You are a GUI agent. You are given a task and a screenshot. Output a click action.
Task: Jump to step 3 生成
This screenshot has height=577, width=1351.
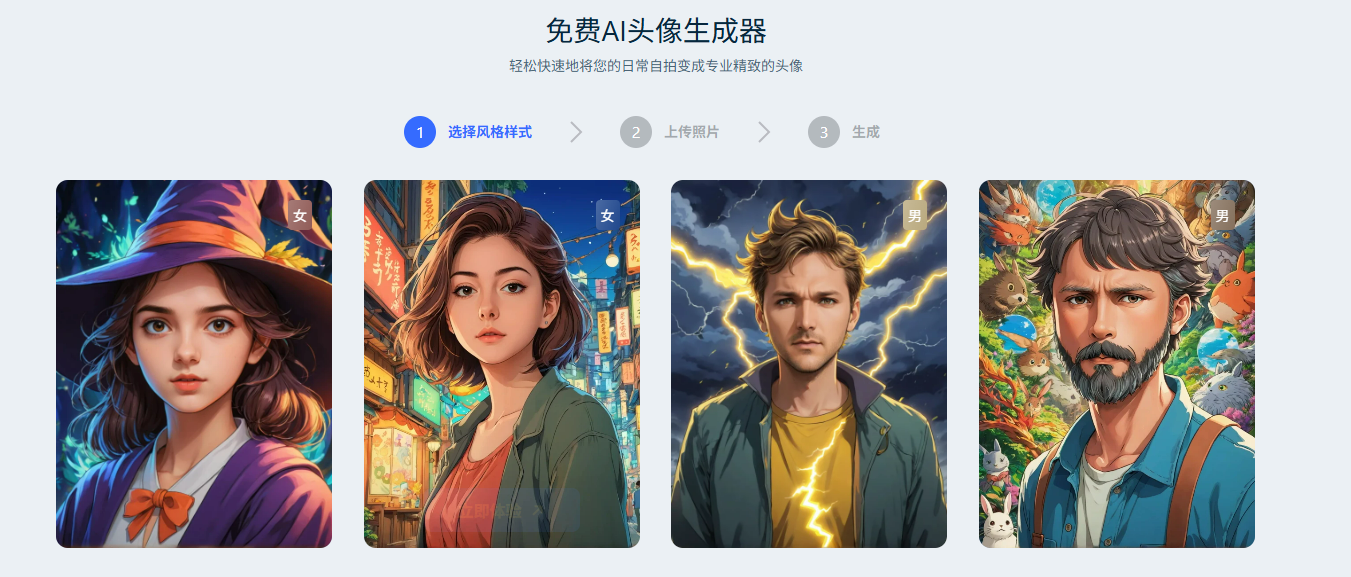(x=844, y=132)
